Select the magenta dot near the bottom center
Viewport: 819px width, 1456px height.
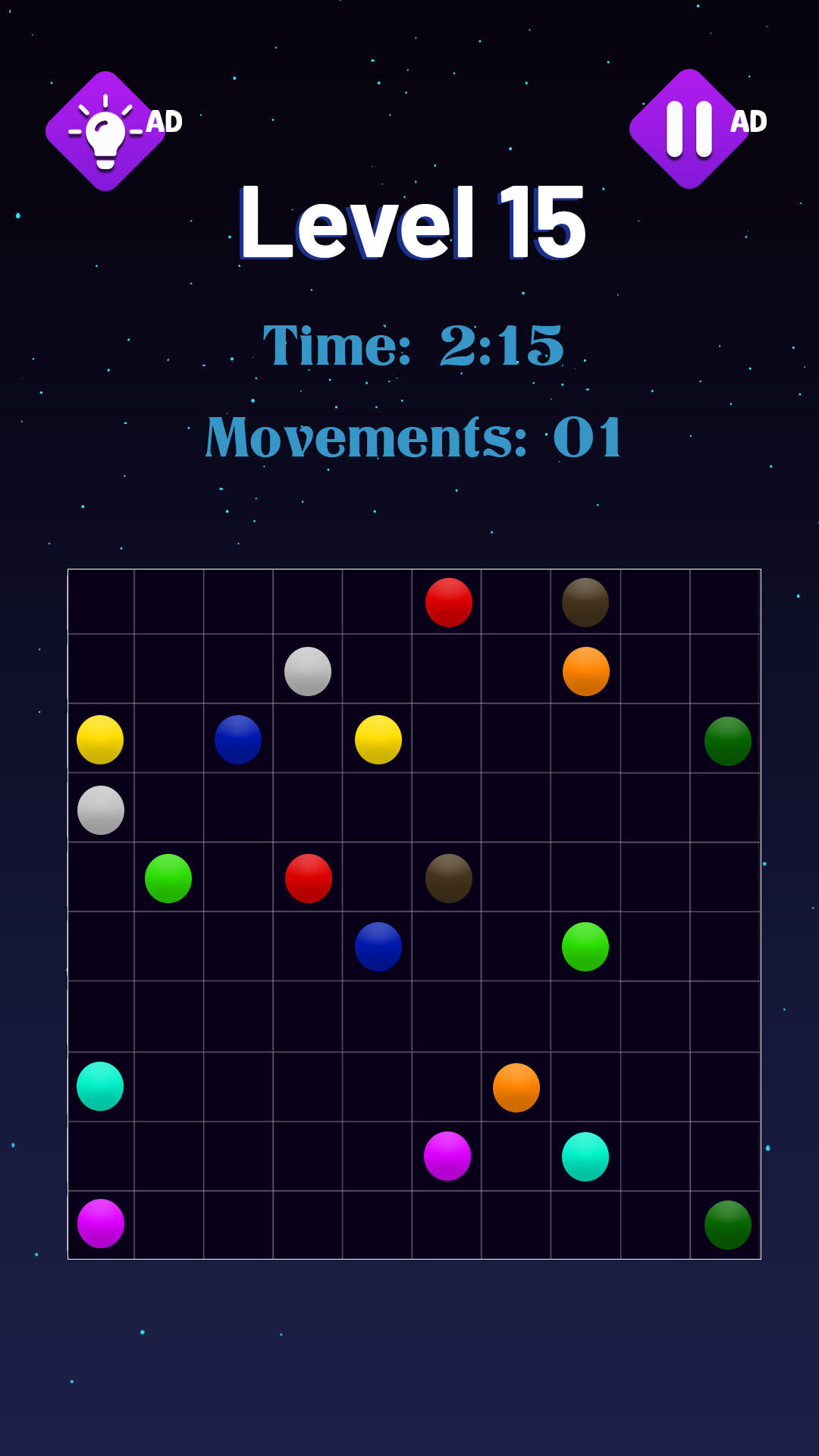point(446,1153)
